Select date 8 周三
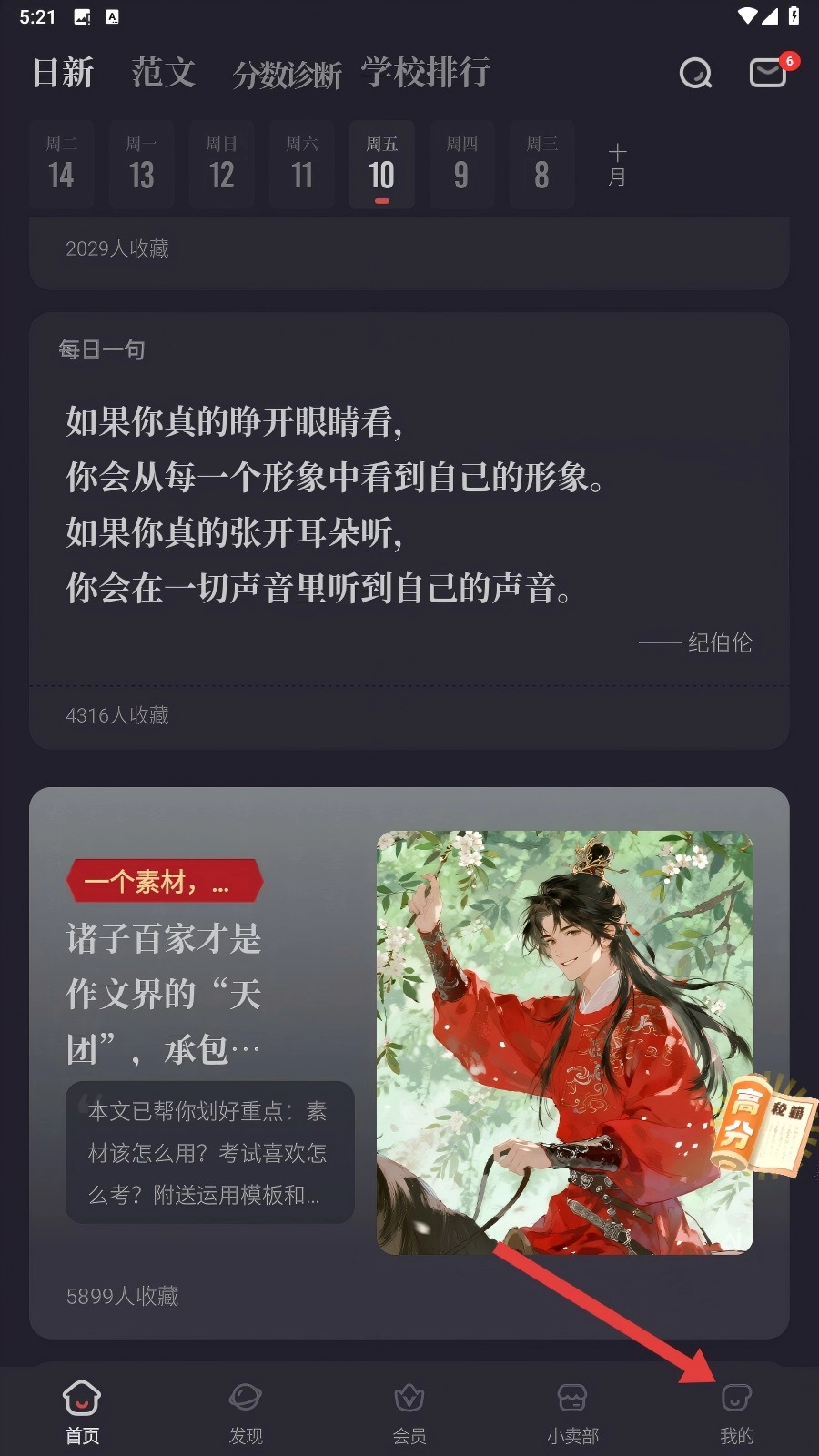 click(542, 165)
